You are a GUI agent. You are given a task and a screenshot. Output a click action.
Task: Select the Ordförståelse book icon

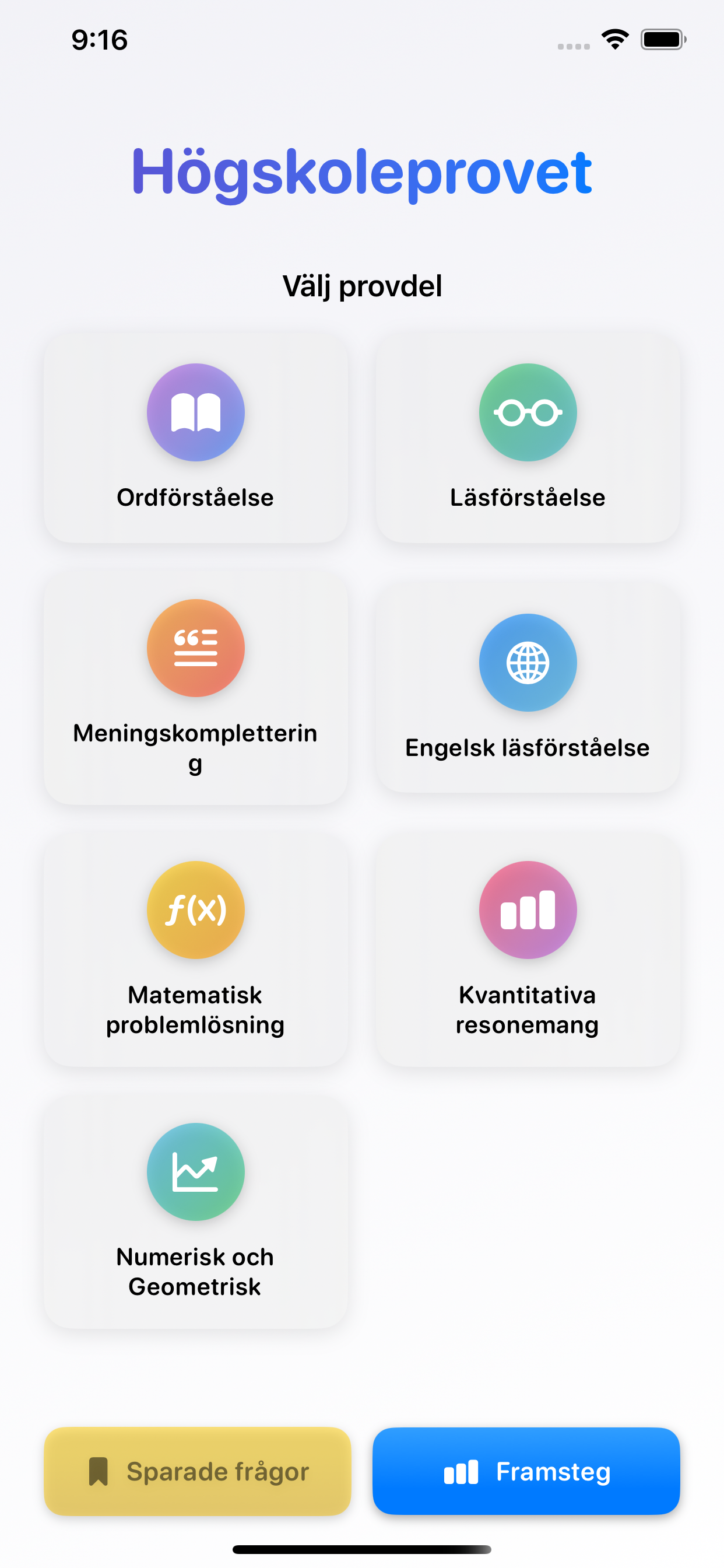[x=195, y=412]
